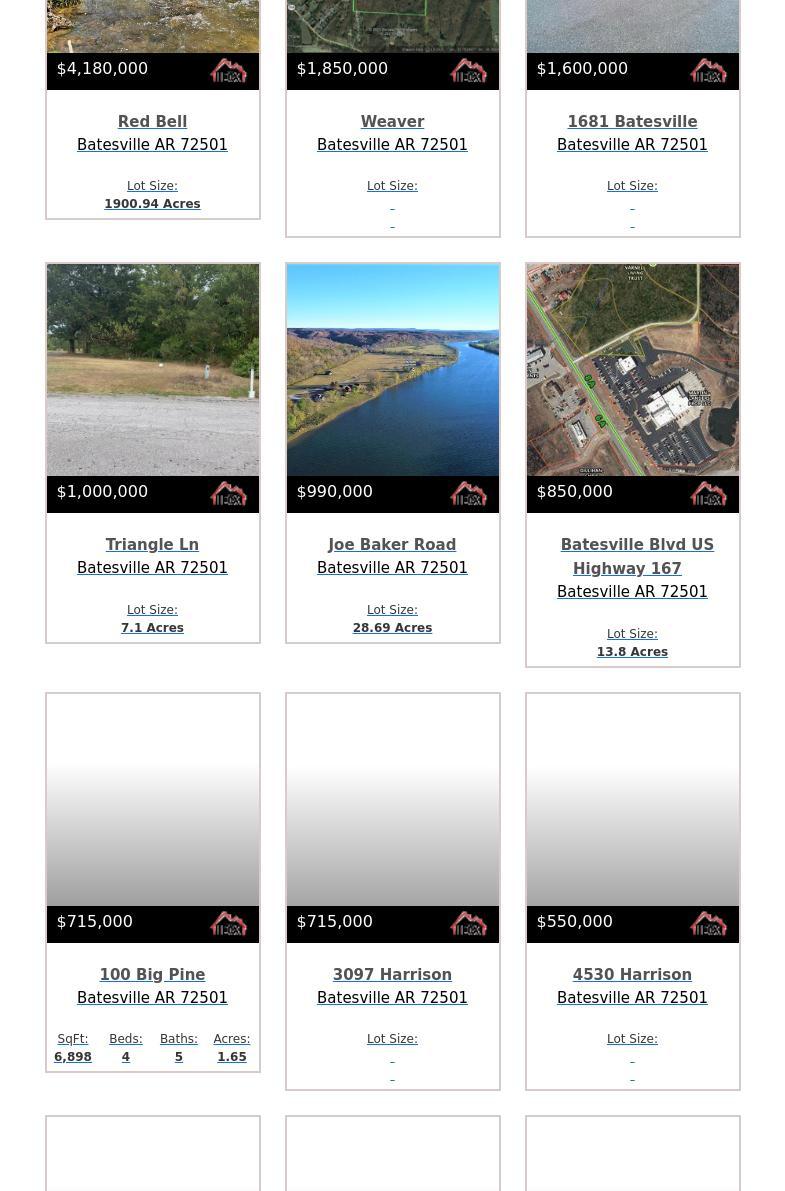Open the Red Bell listing link
The image size is (785, 1191).
[x=152, y=122]
